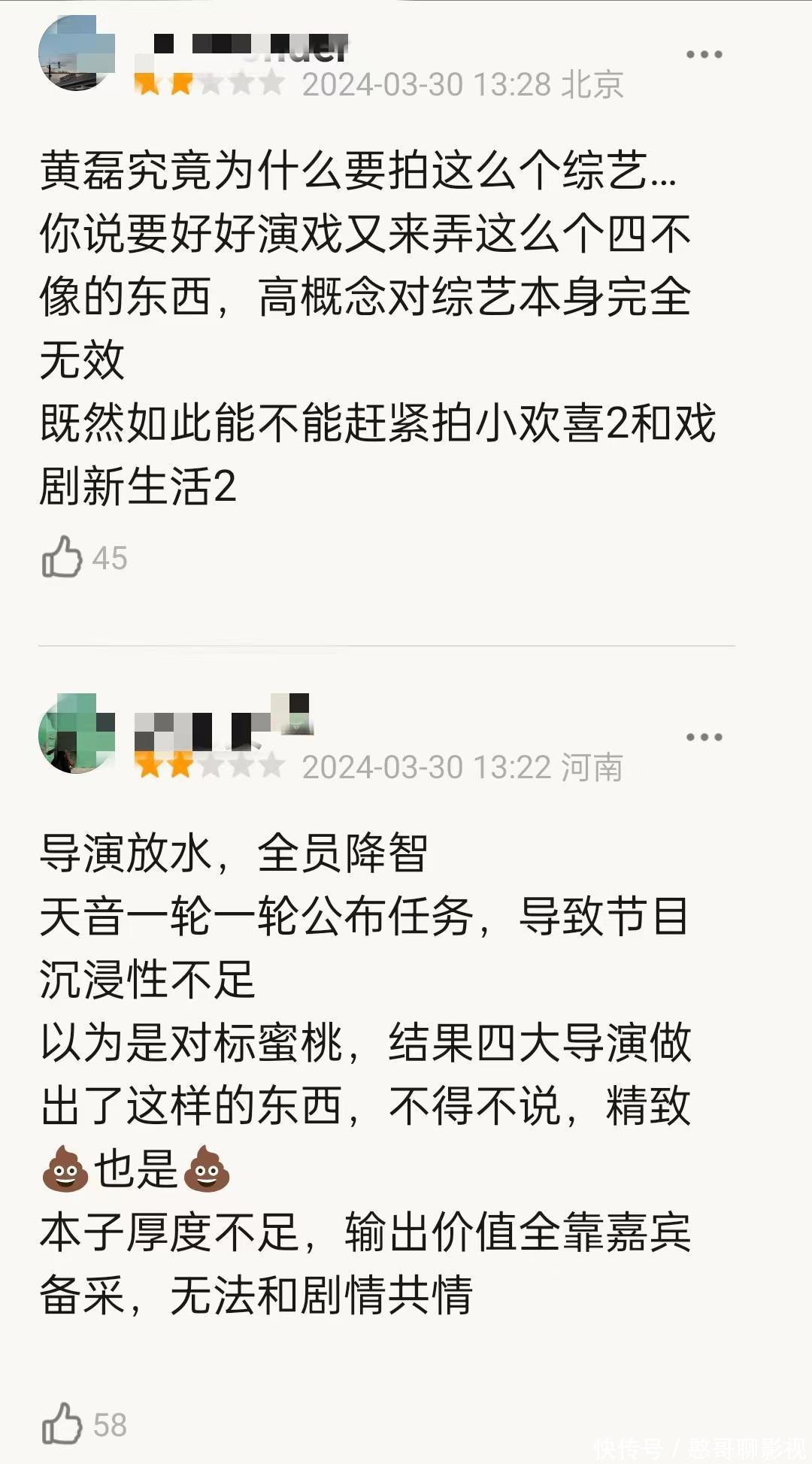Like the review with 58 likes
812x1464 pixels.
[x=62, y=1423]
